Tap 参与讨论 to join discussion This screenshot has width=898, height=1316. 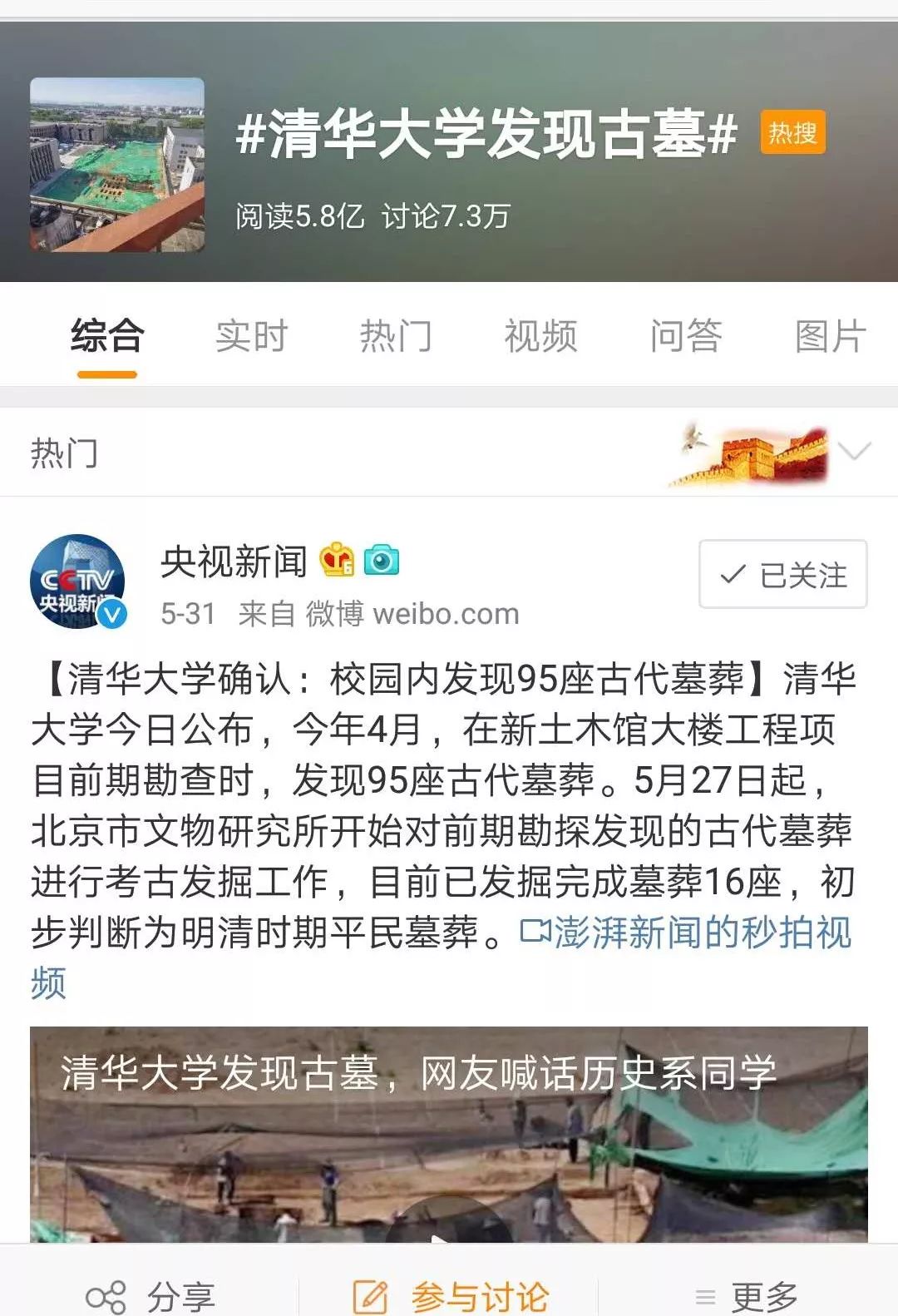pyautogui.click(x=451, y=1296)
